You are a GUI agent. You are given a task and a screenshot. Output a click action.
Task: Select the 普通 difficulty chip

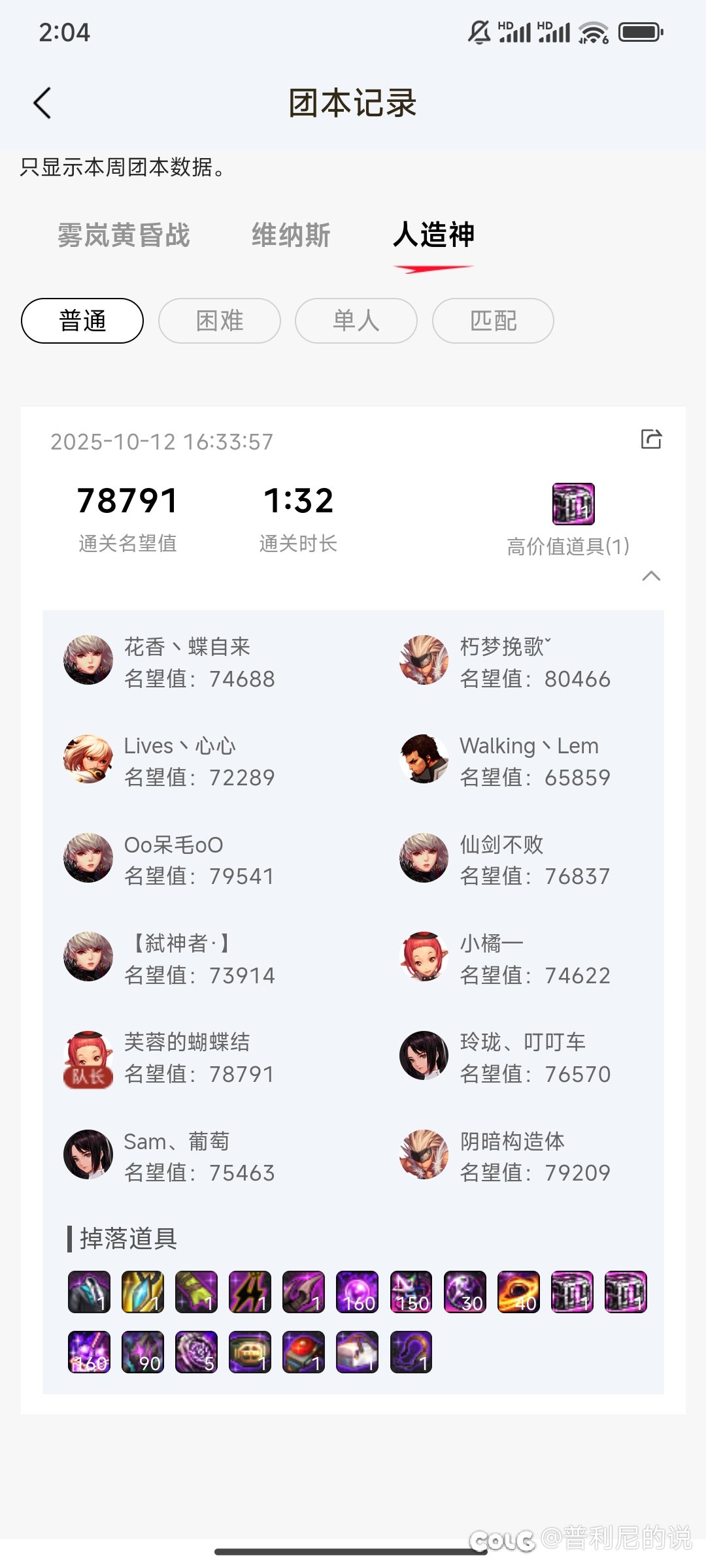click(x=82, y=321)
